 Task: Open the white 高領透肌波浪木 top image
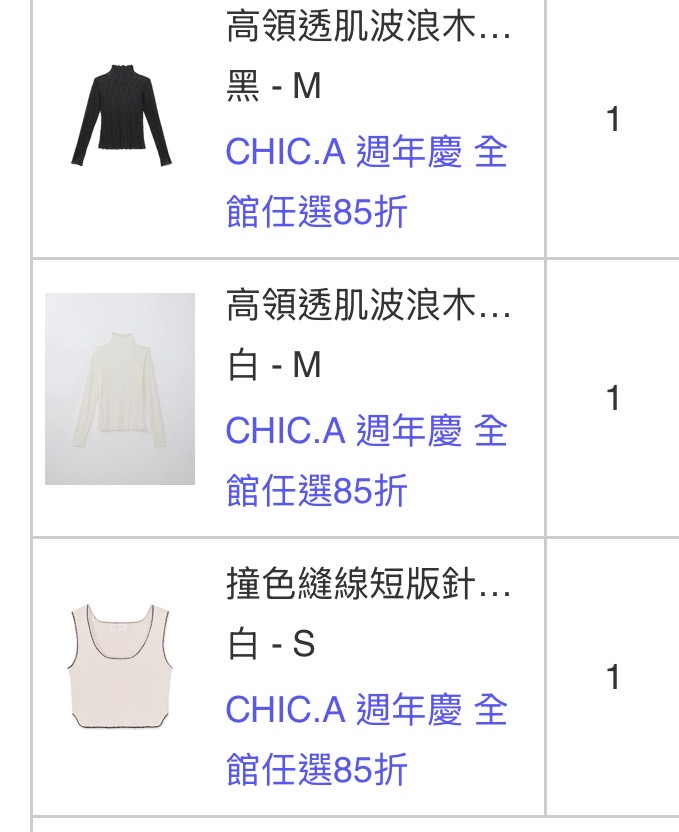tap(120, 389)
